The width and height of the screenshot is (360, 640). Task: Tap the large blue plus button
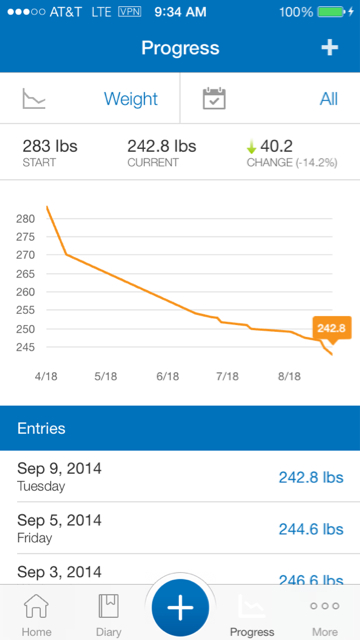pyautogui.click(x=180, y=607)
